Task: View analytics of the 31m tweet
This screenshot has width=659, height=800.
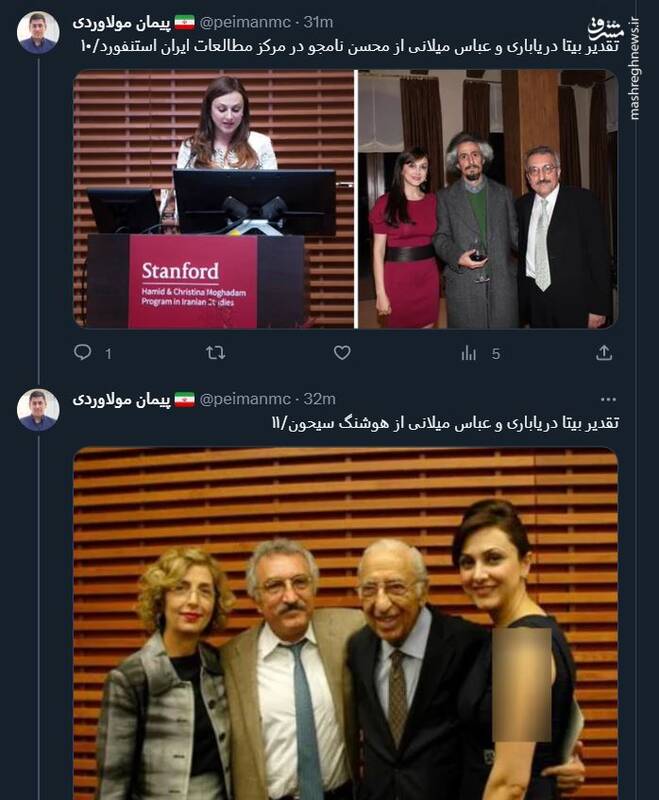Action: pyautogui.click(x=469, y=353)
